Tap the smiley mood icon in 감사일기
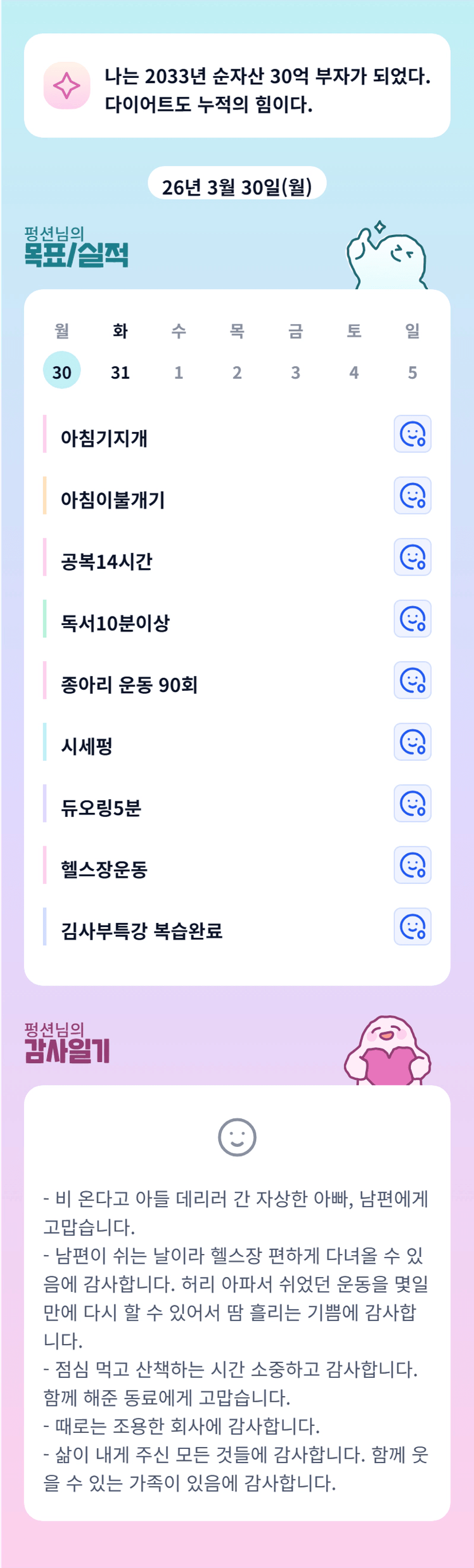474x1568 pixels. point(237,1137)
